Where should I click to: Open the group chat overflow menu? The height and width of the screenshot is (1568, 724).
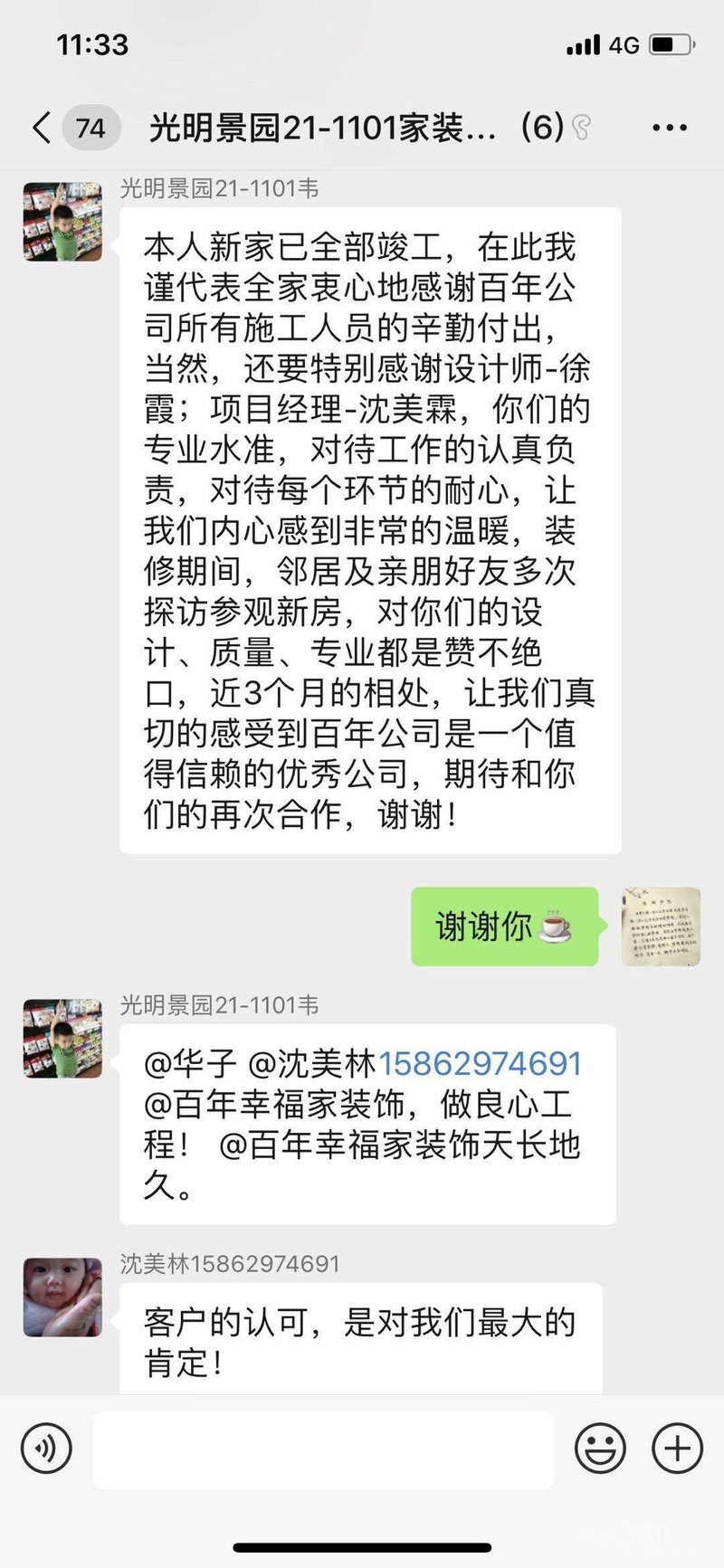coord(669,128)
